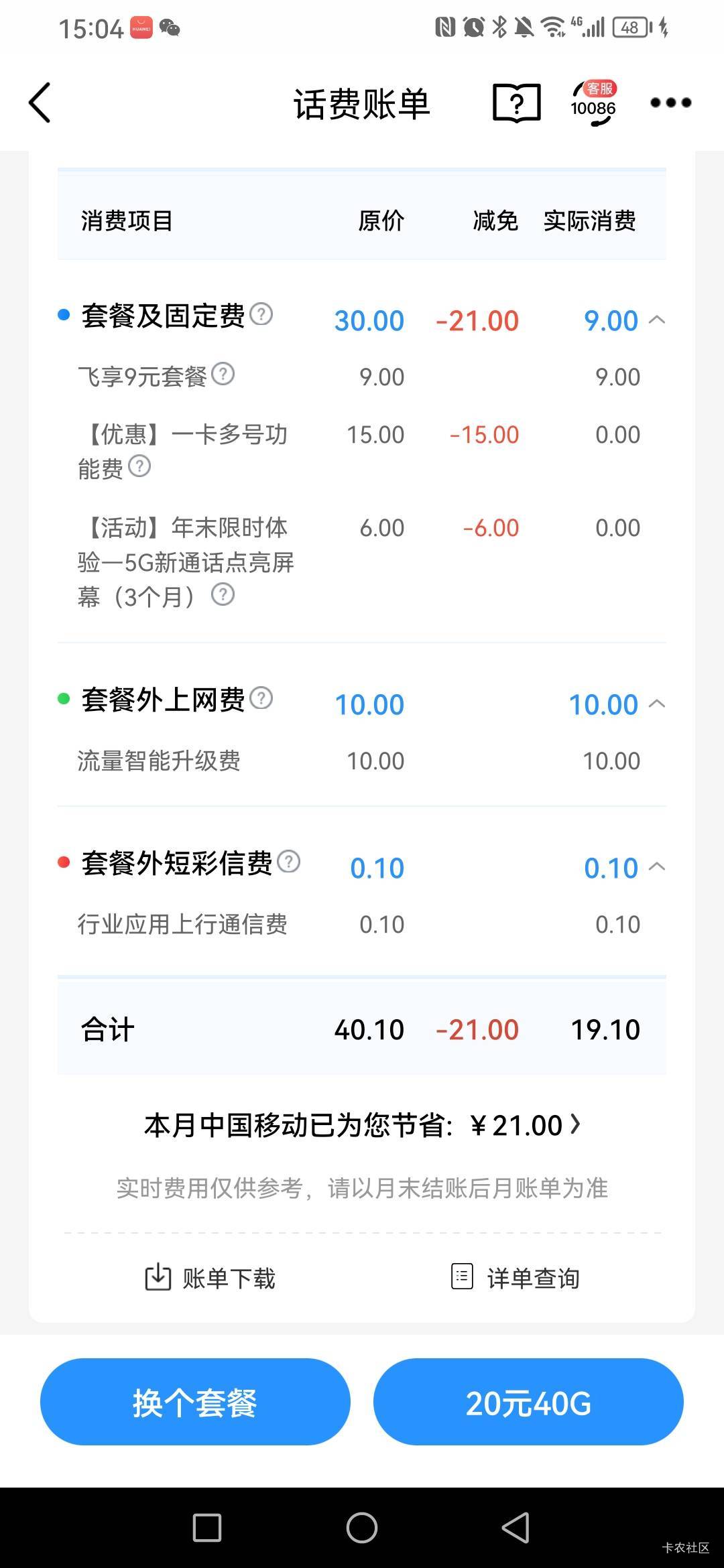724x1568 pixels.
Task: Show help for 飞享9元套餐
Action: tap(223, 374)
